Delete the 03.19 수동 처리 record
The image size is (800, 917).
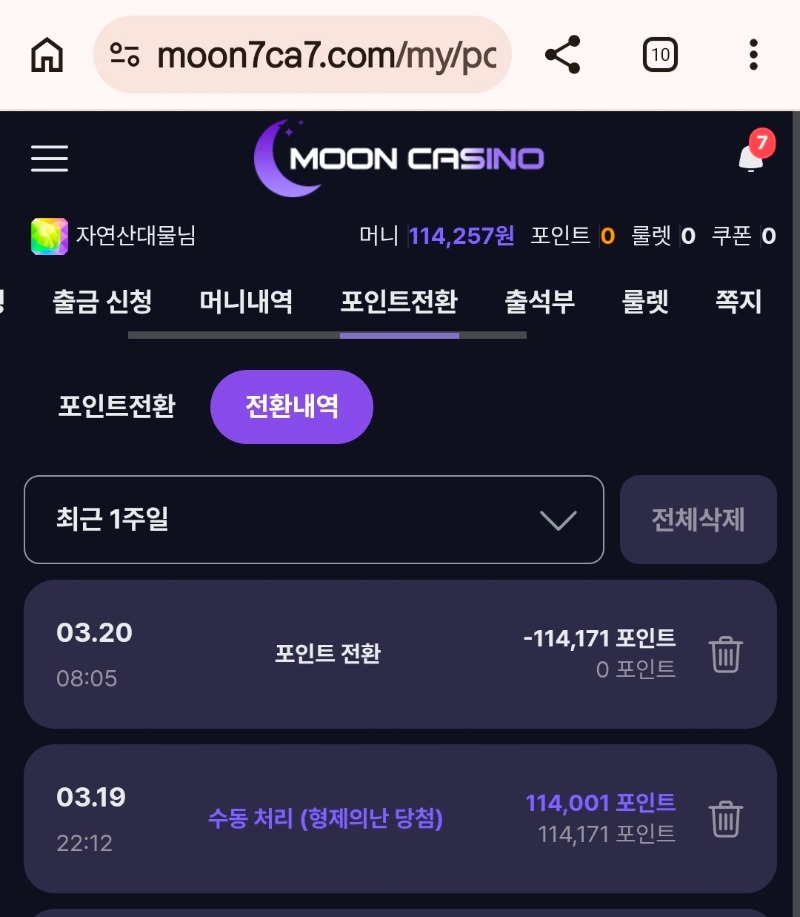tap(726, 818)
